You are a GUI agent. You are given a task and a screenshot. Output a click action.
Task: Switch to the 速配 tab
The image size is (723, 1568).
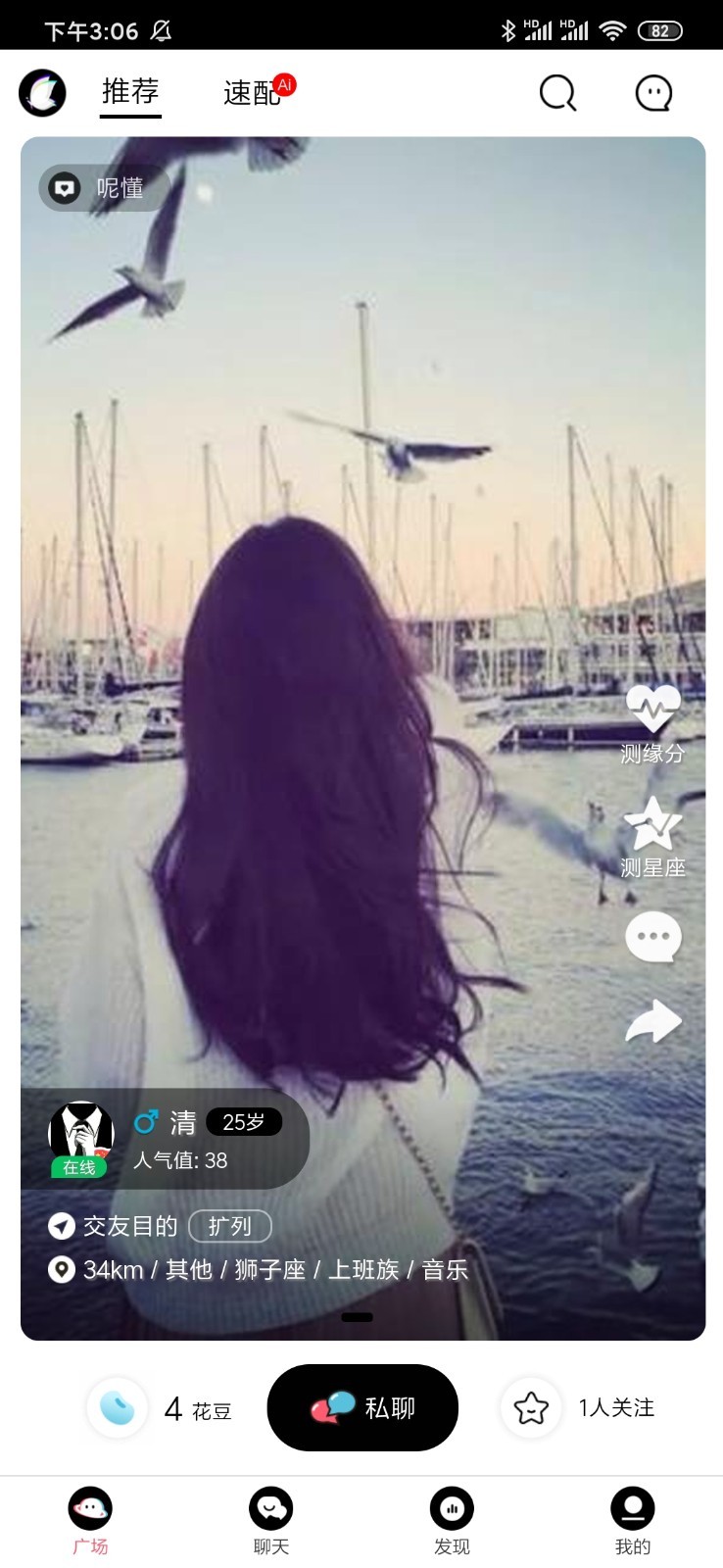(252, 93)
